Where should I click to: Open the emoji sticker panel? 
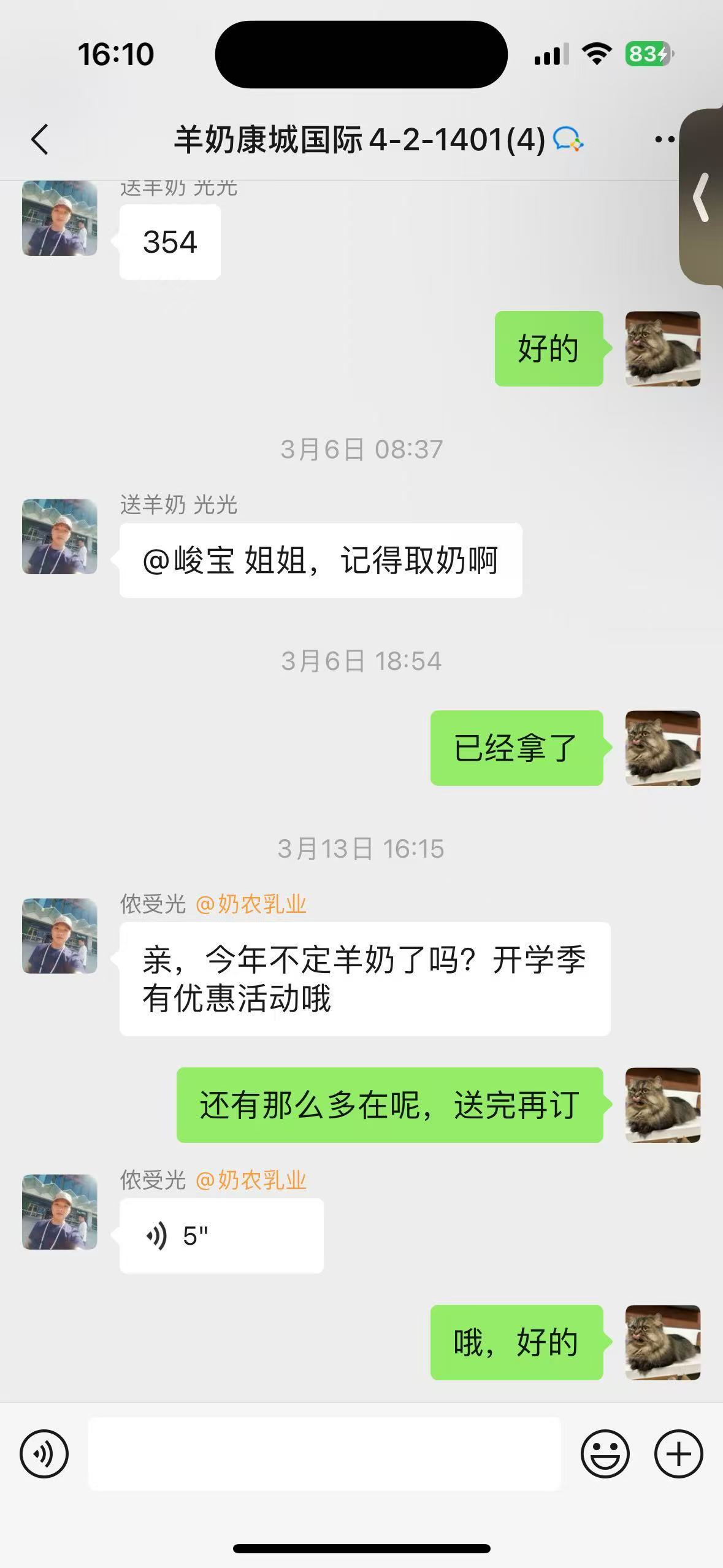coord(605,1453)
